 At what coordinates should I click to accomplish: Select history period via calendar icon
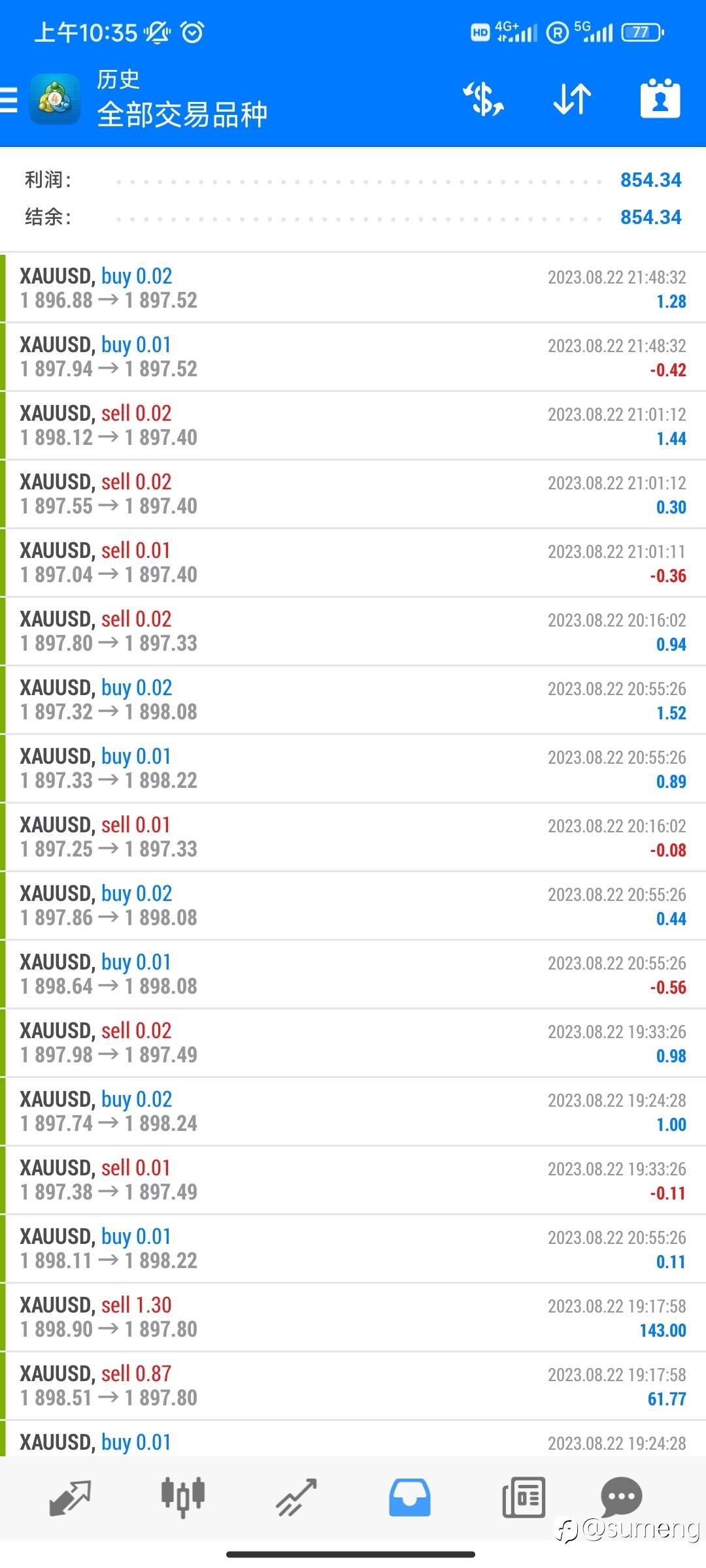click(x=660, y=99)
